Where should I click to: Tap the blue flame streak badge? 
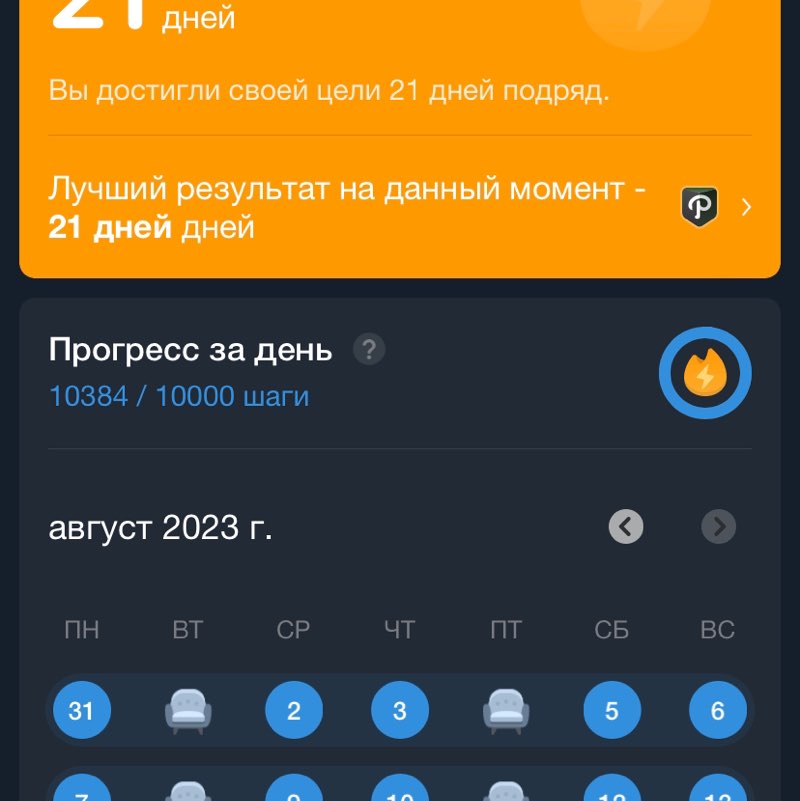(705, 372)
